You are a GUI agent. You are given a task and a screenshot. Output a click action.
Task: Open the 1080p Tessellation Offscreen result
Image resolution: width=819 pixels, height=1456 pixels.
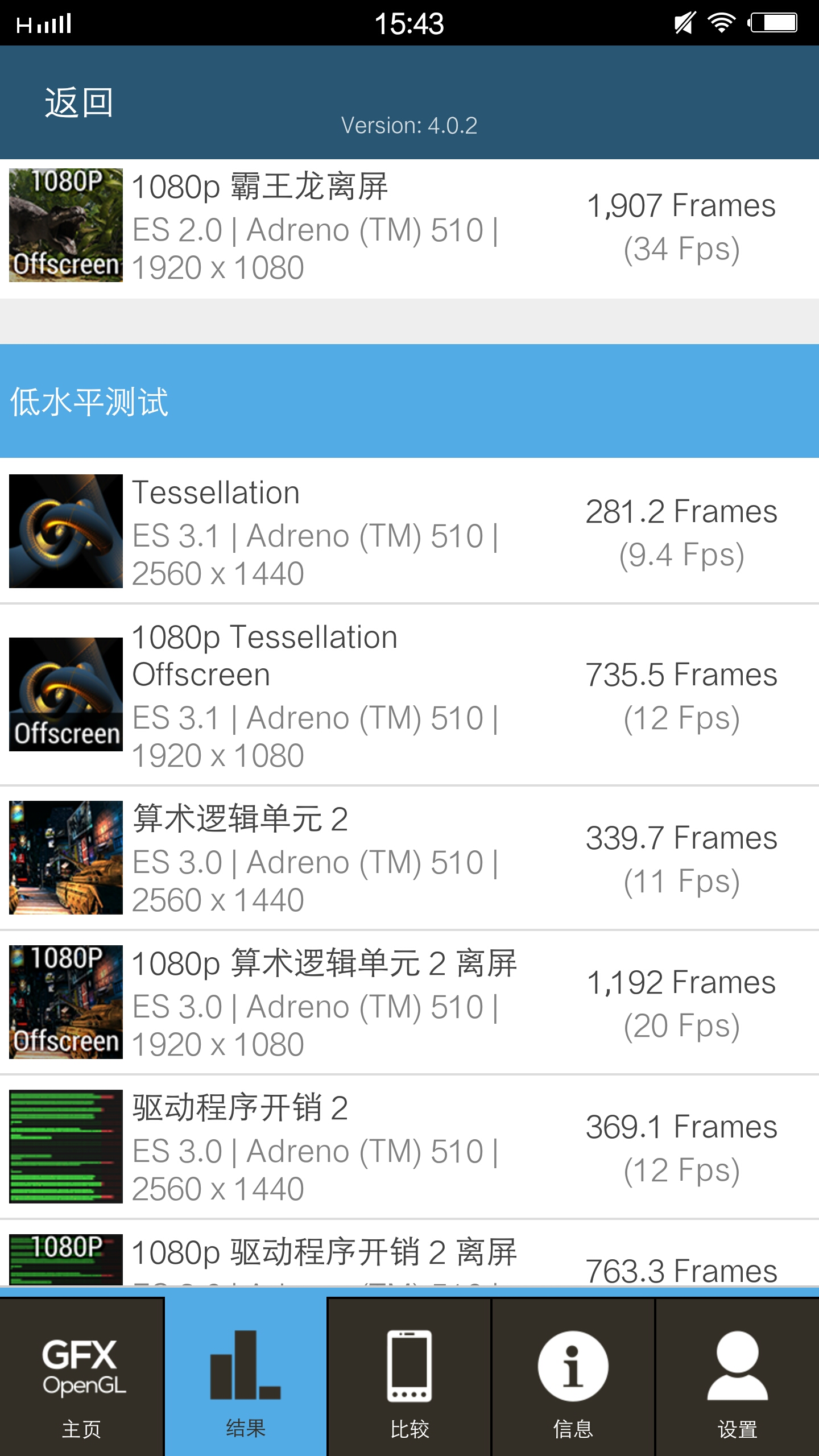coord(409,695)
